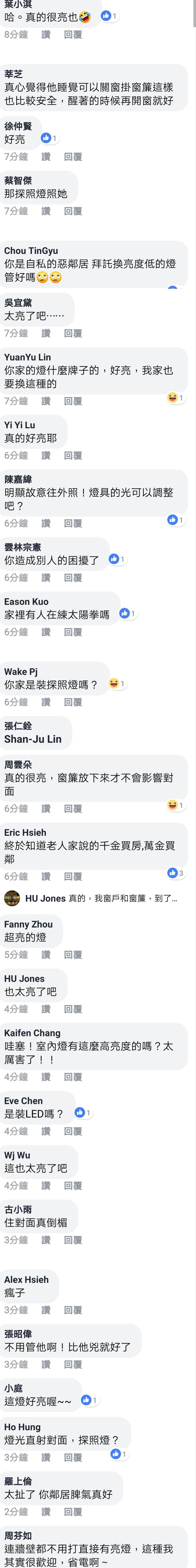Reply to 陳嘉緯's comment

[x=73, y=523]
